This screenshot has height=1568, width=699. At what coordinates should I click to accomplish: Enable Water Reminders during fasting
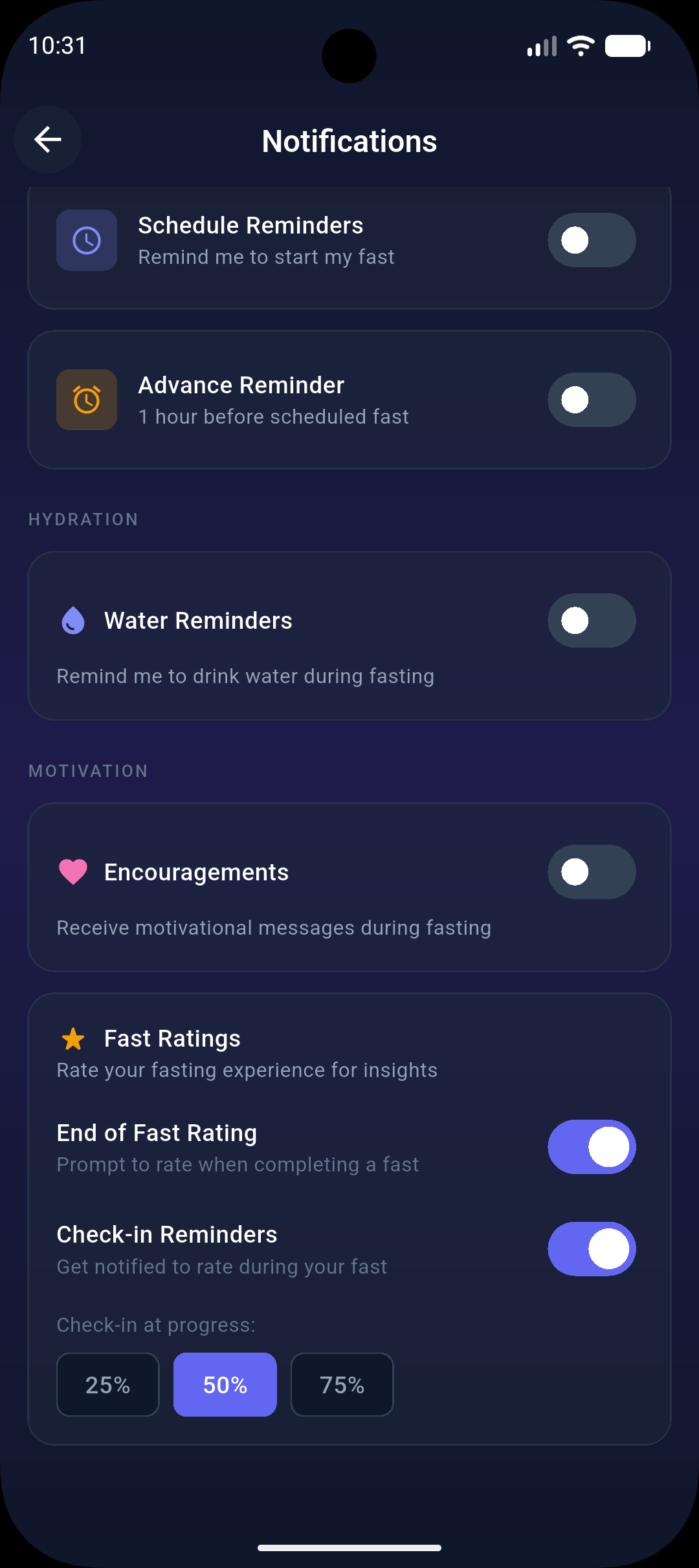pos(592,620)
